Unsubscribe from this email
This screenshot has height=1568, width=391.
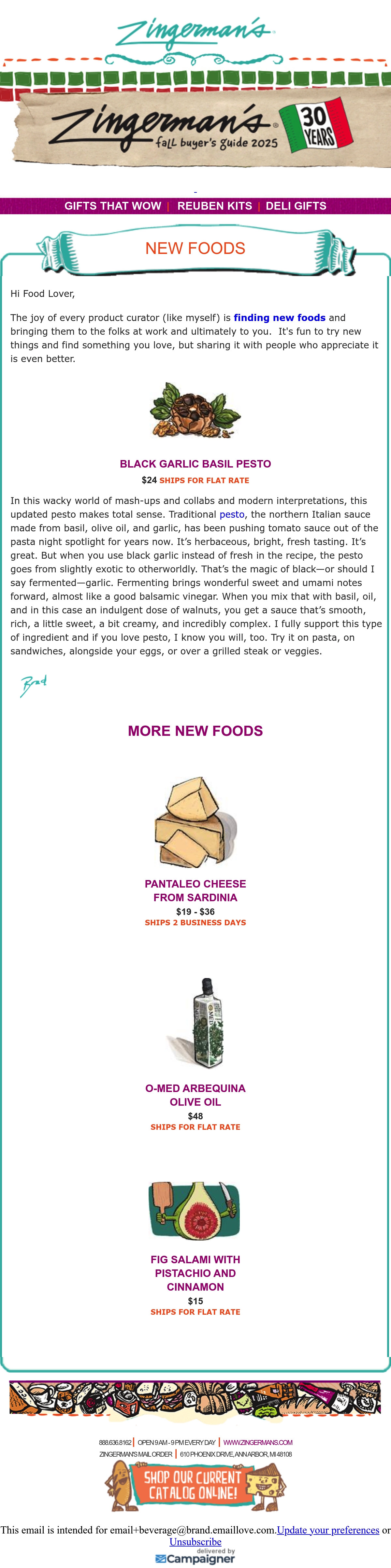(195, 1542)
